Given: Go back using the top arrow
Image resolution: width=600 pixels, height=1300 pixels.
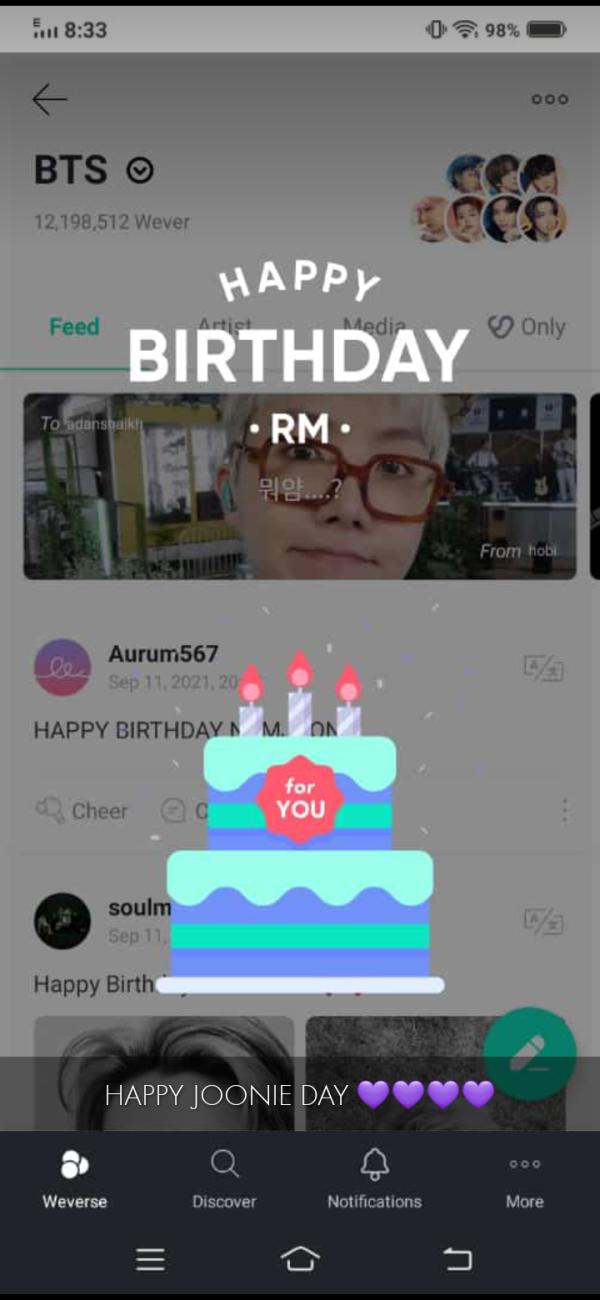Looking at the screenshot, I should coord(49,99).
